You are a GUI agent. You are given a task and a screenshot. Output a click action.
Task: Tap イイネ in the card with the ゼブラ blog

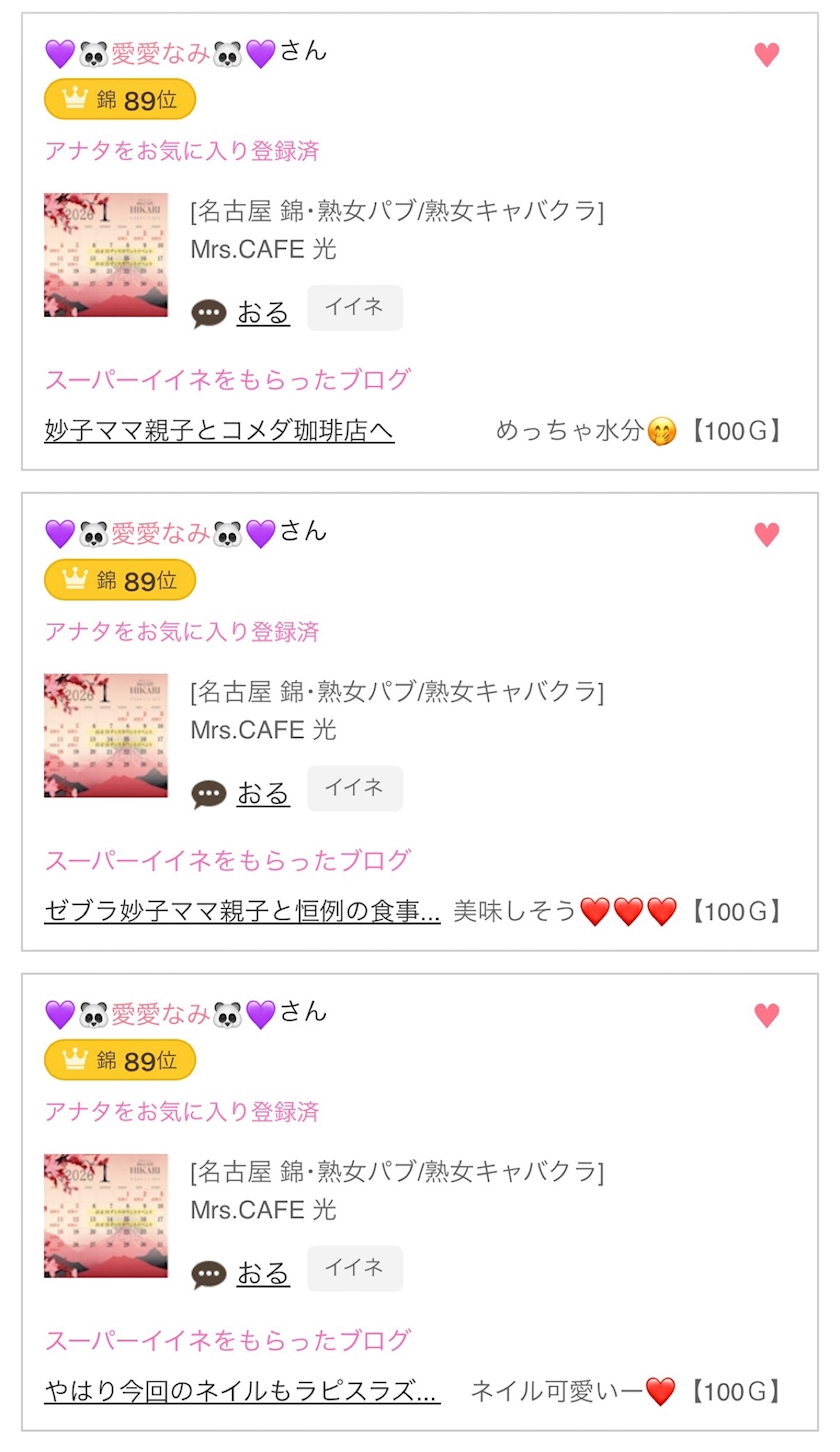[x=354, y=788]
